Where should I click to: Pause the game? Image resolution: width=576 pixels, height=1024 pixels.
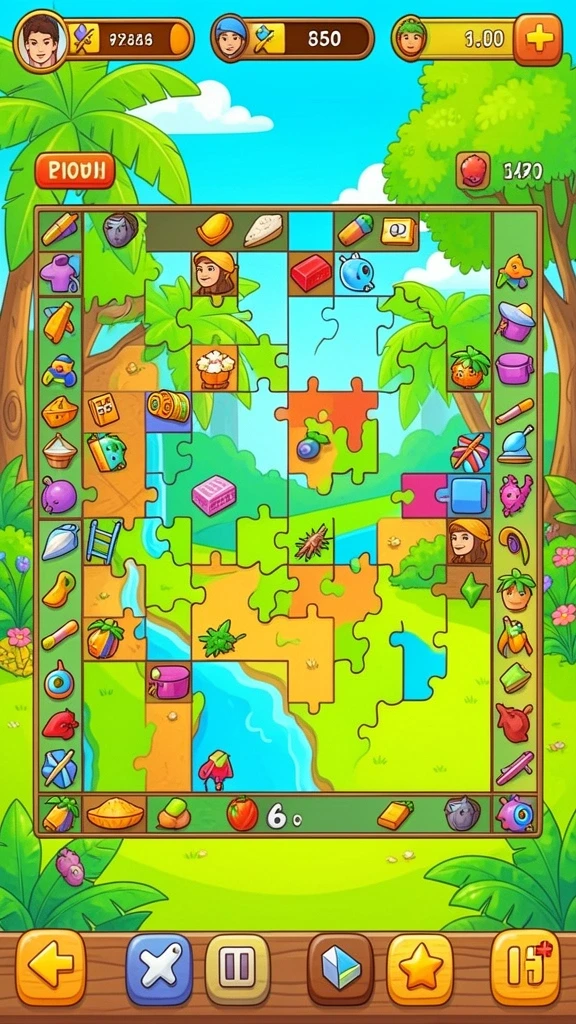pyautogui.click(x=238, y=968)
